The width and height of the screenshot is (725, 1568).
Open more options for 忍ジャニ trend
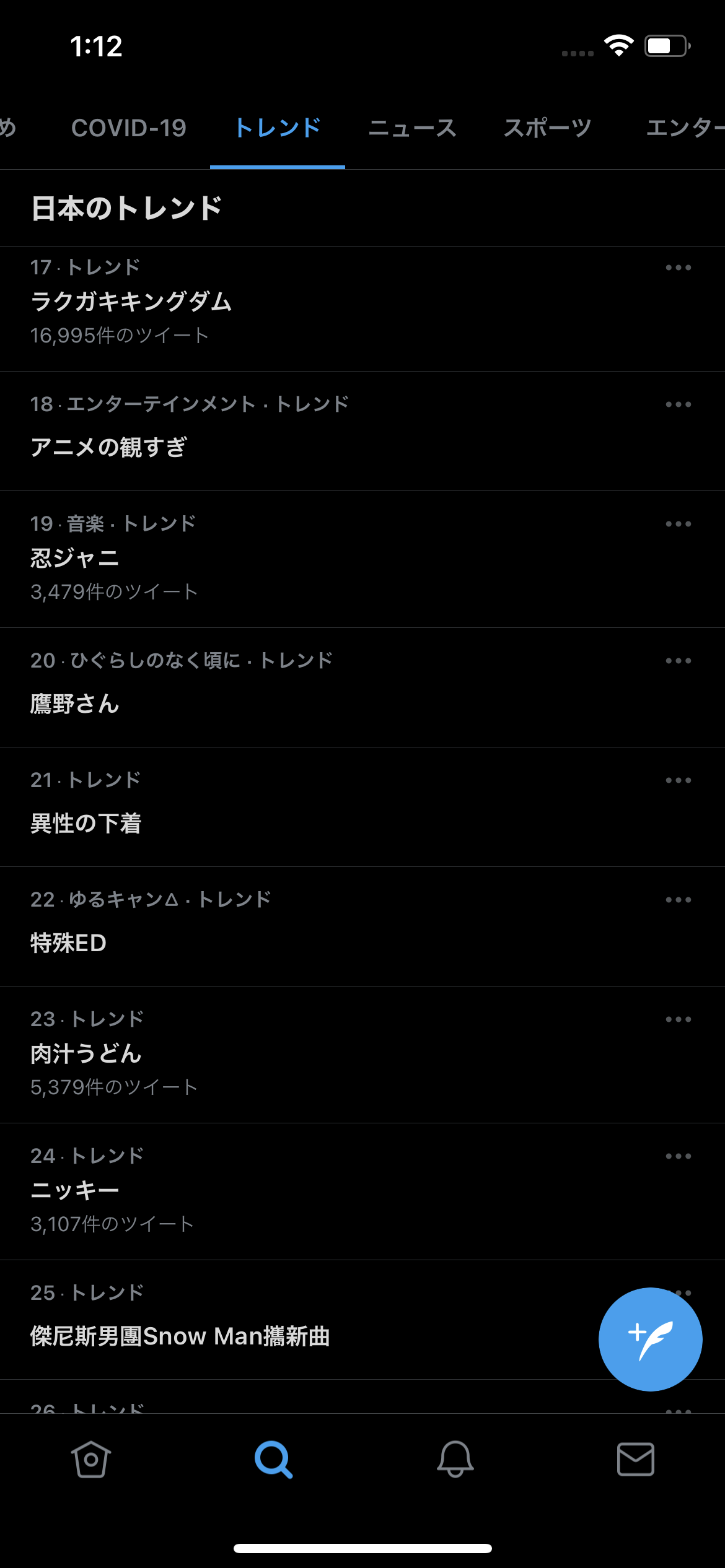[678, 524]
